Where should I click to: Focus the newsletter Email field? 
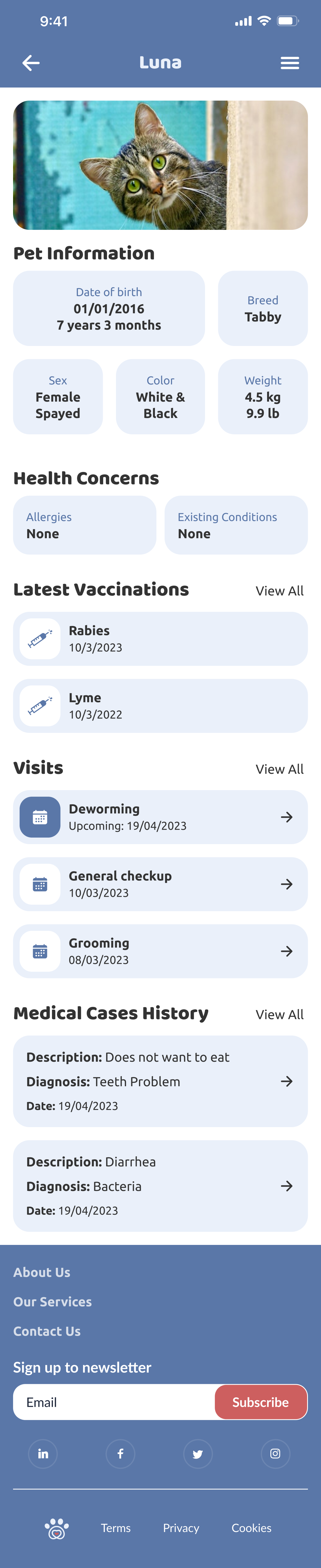pos(114,1402)
